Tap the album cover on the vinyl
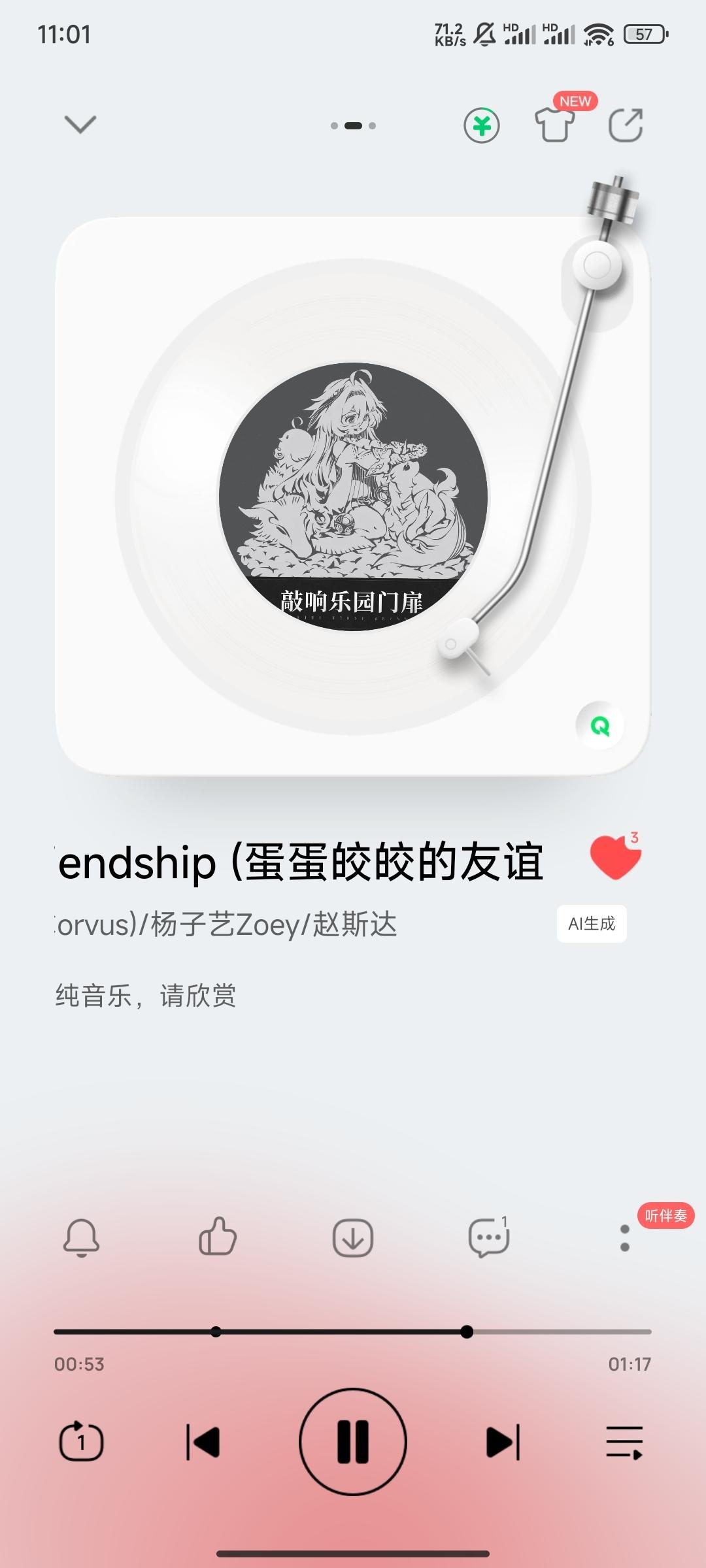 [x=353, y=497]
